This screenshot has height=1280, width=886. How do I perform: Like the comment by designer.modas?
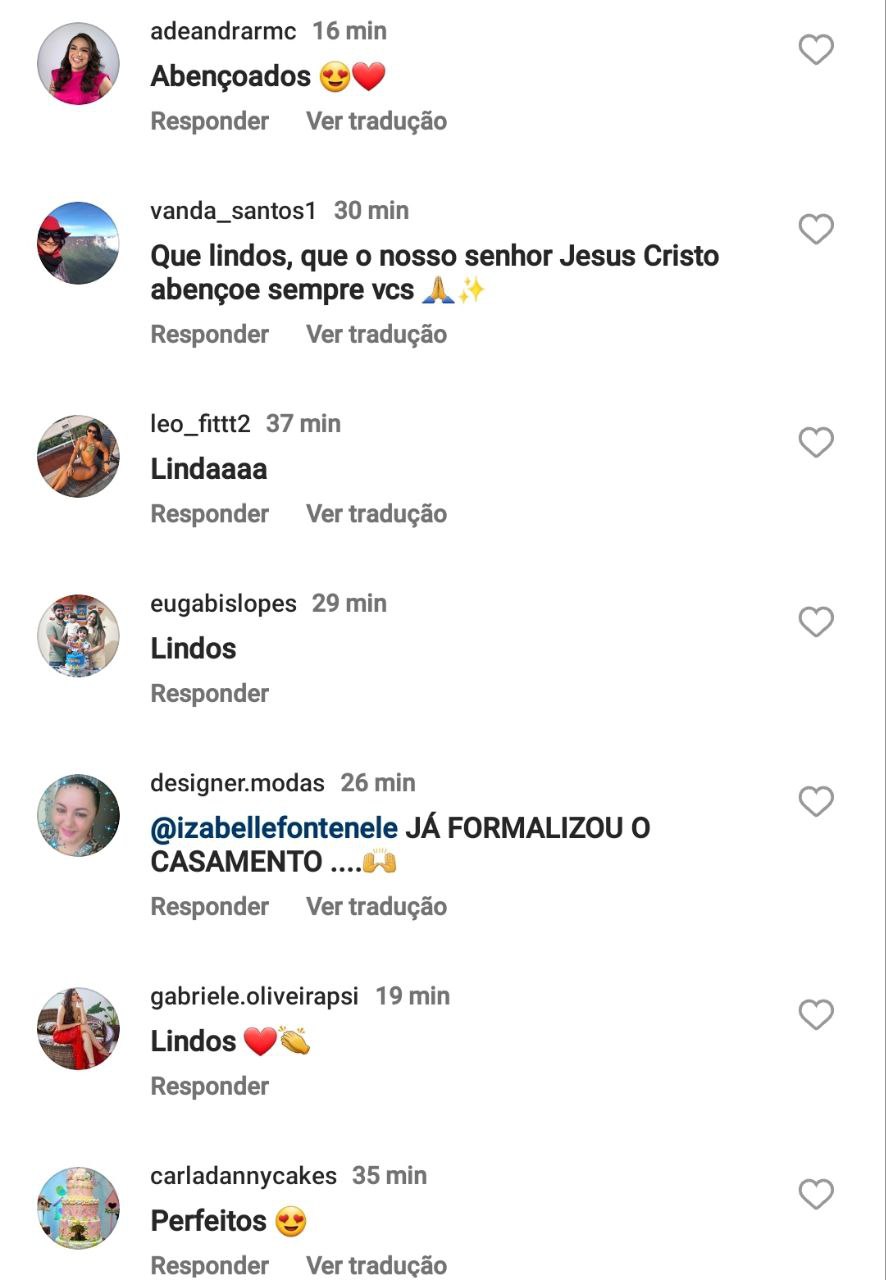816,801
